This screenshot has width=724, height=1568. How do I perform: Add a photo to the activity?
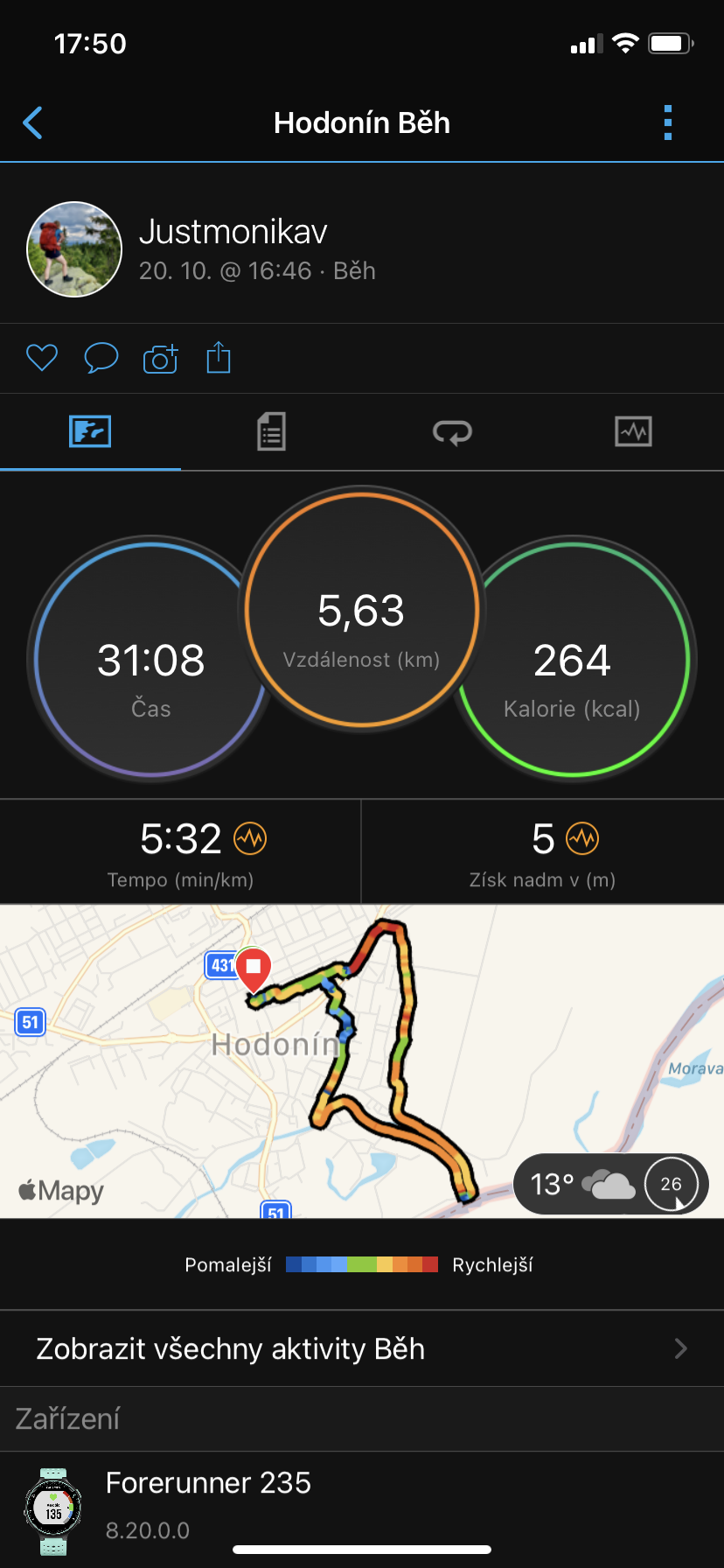click(x=160, y=358)
